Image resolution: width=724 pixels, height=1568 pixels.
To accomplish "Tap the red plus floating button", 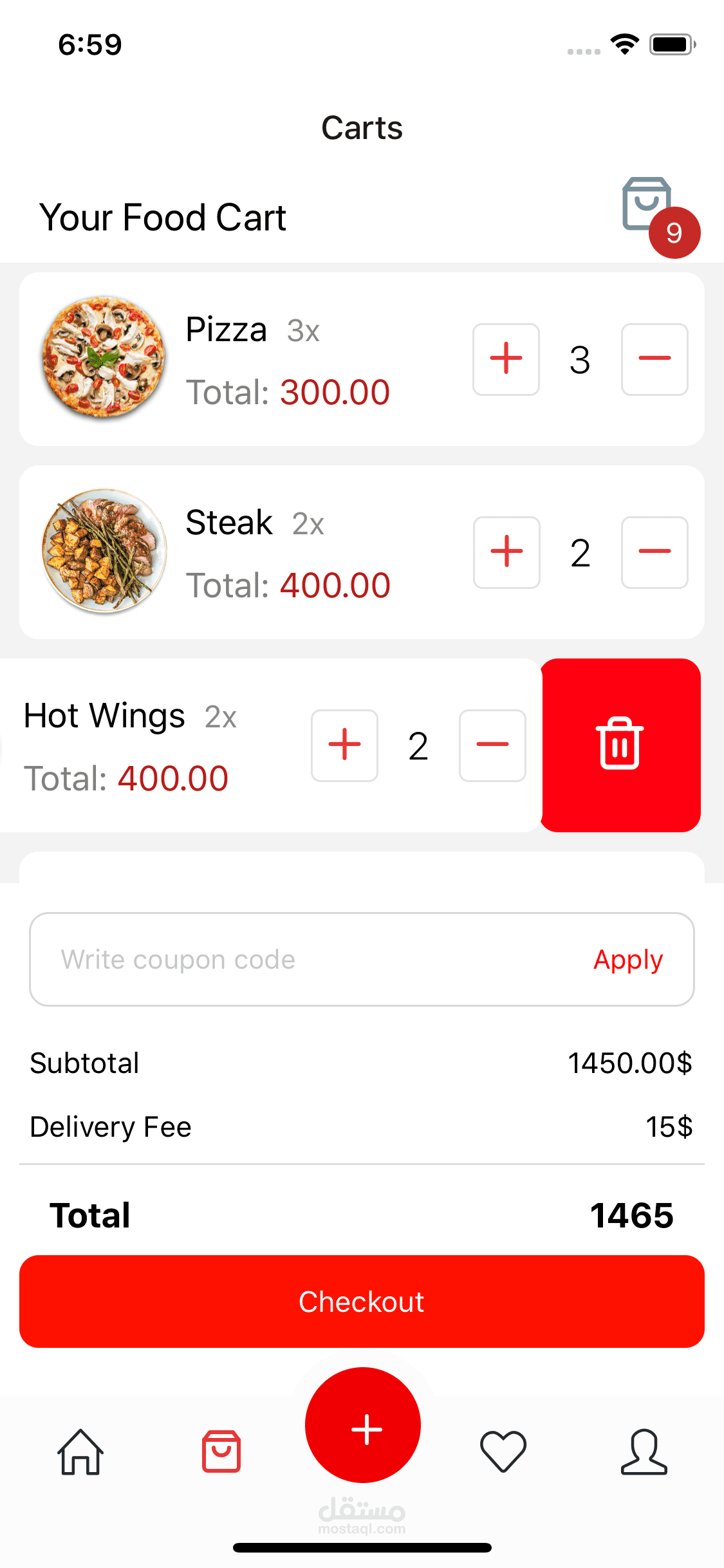I will pyautogui.click(x=363, y=1425).
